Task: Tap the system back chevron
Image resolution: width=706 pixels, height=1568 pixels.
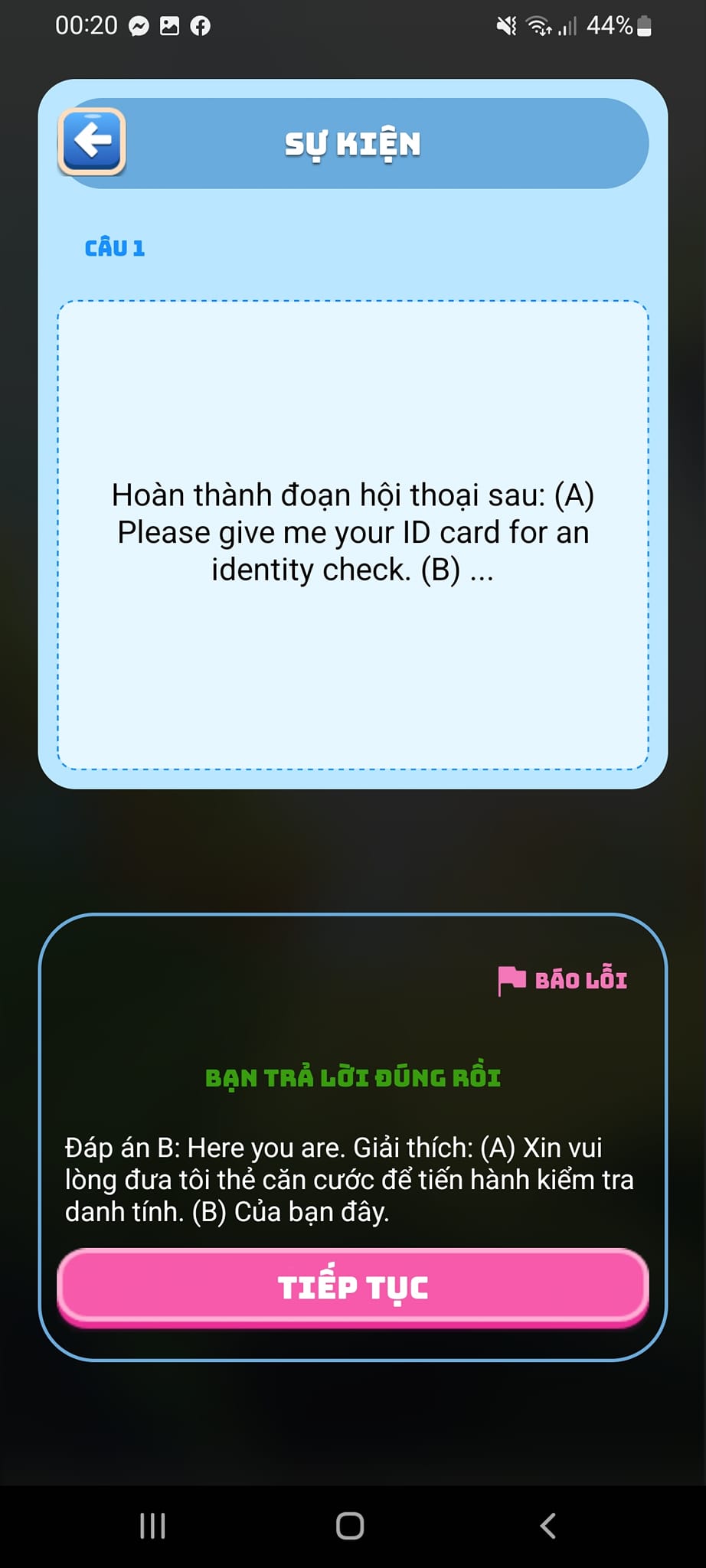Action: pos(547,1526)
